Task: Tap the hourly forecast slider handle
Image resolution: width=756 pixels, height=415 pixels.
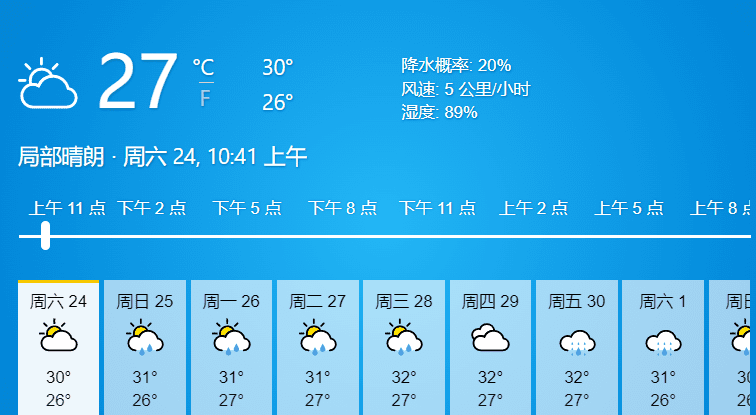Action: pos(45,236)
